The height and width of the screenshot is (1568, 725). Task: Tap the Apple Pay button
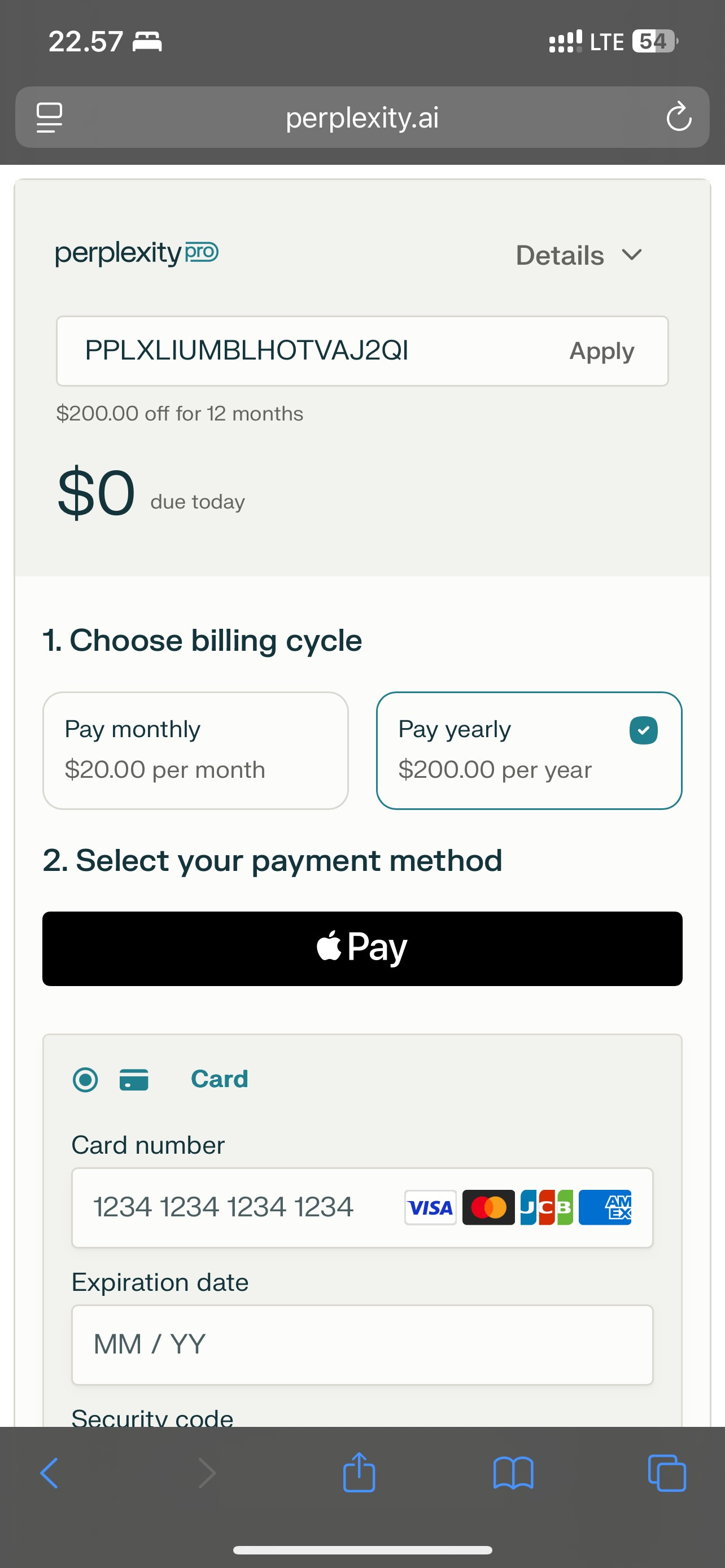(x=362, y=948)
